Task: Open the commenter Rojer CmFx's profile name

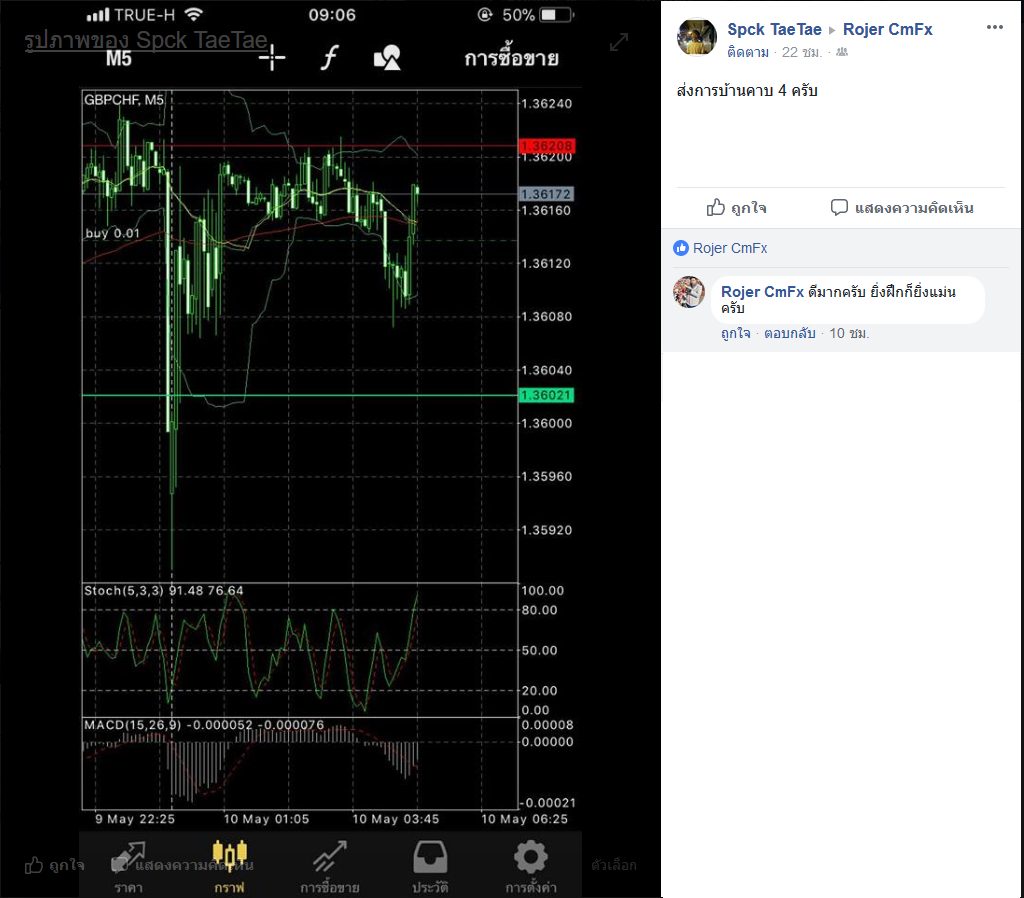Action: click(762, 292)
